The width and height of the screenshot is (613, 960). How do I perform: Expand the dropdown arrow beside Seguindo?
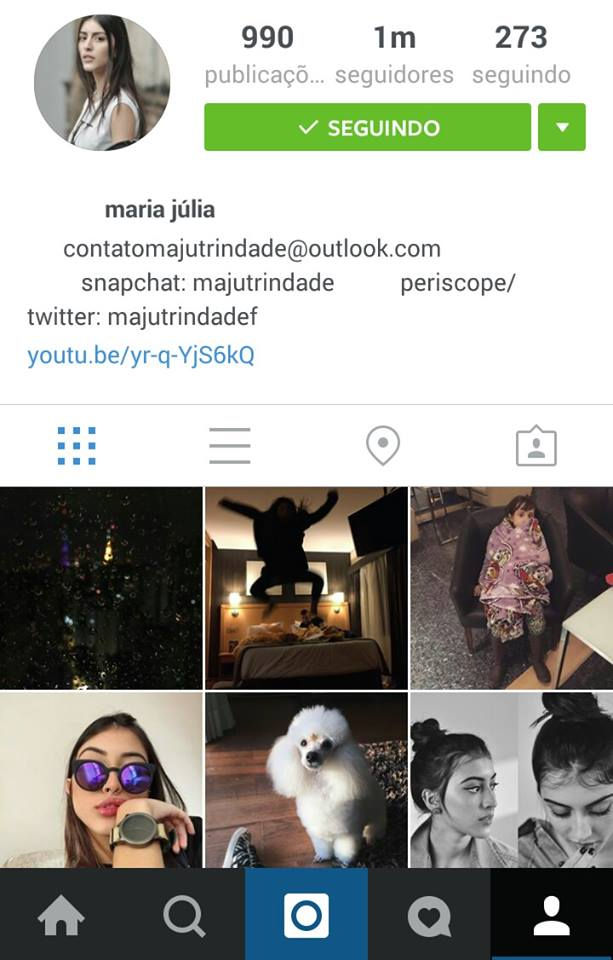point(561,128)
